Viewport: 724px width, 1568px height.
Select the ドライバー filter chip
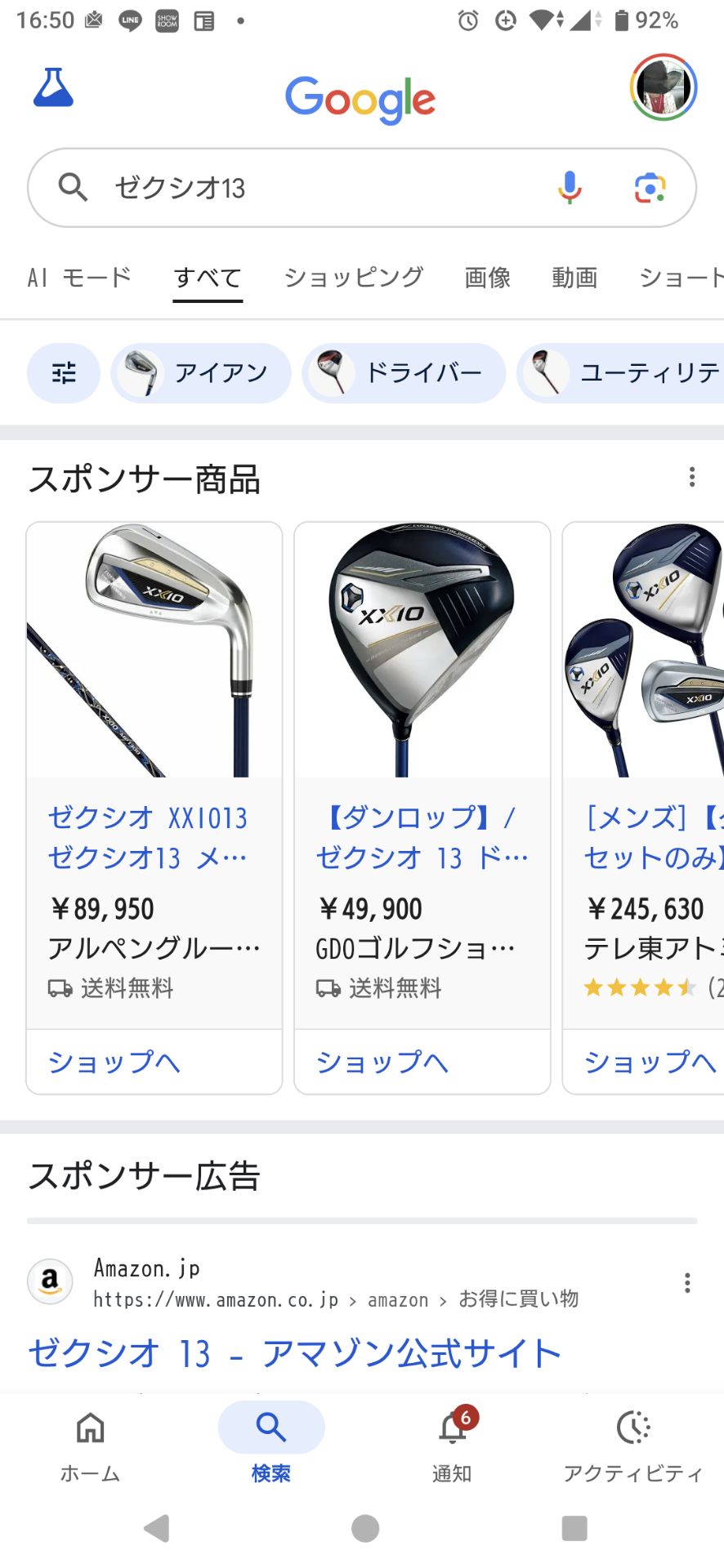point(404,373)
